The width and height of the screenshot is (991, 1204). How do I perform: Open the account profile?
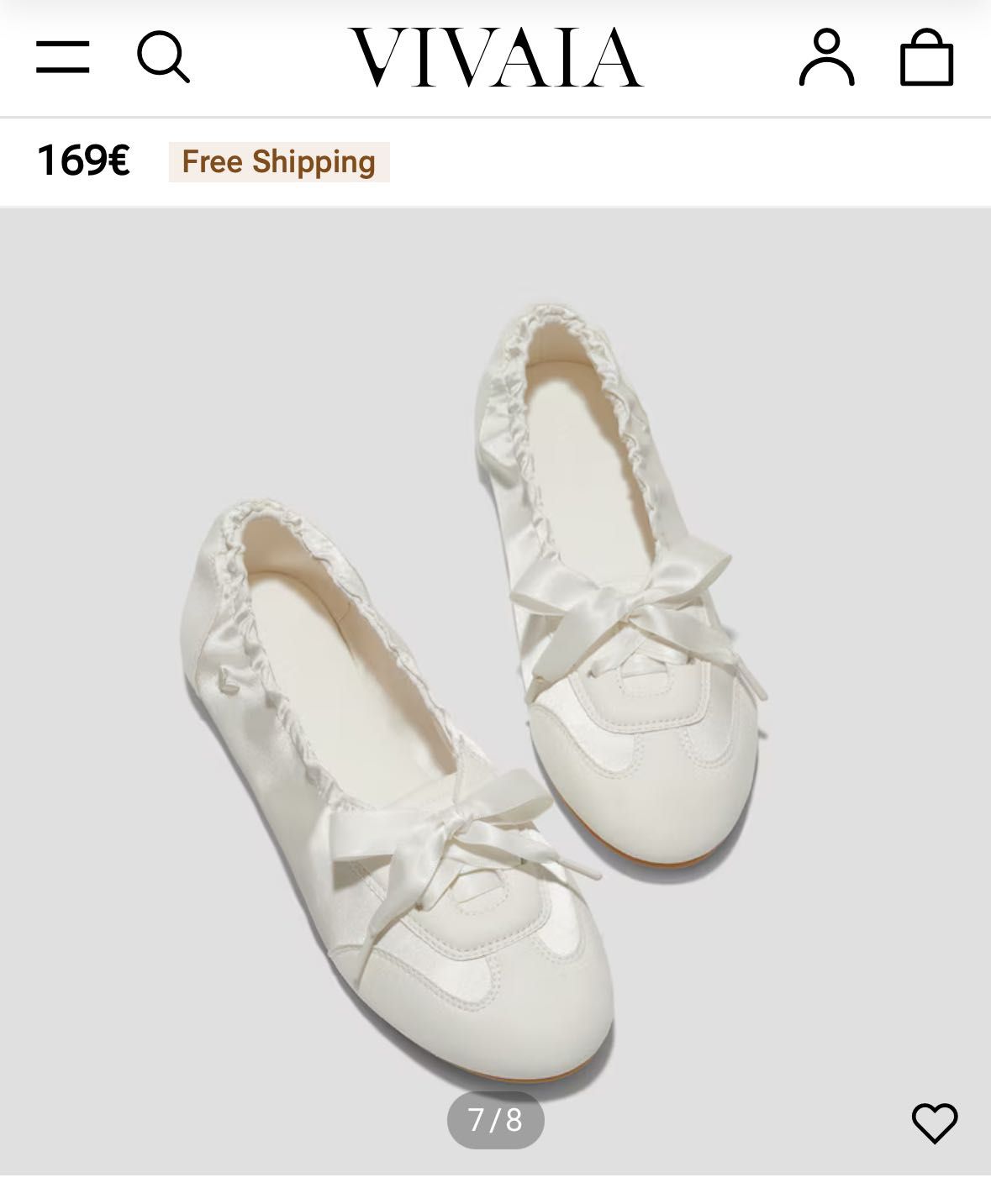[826, 57]
